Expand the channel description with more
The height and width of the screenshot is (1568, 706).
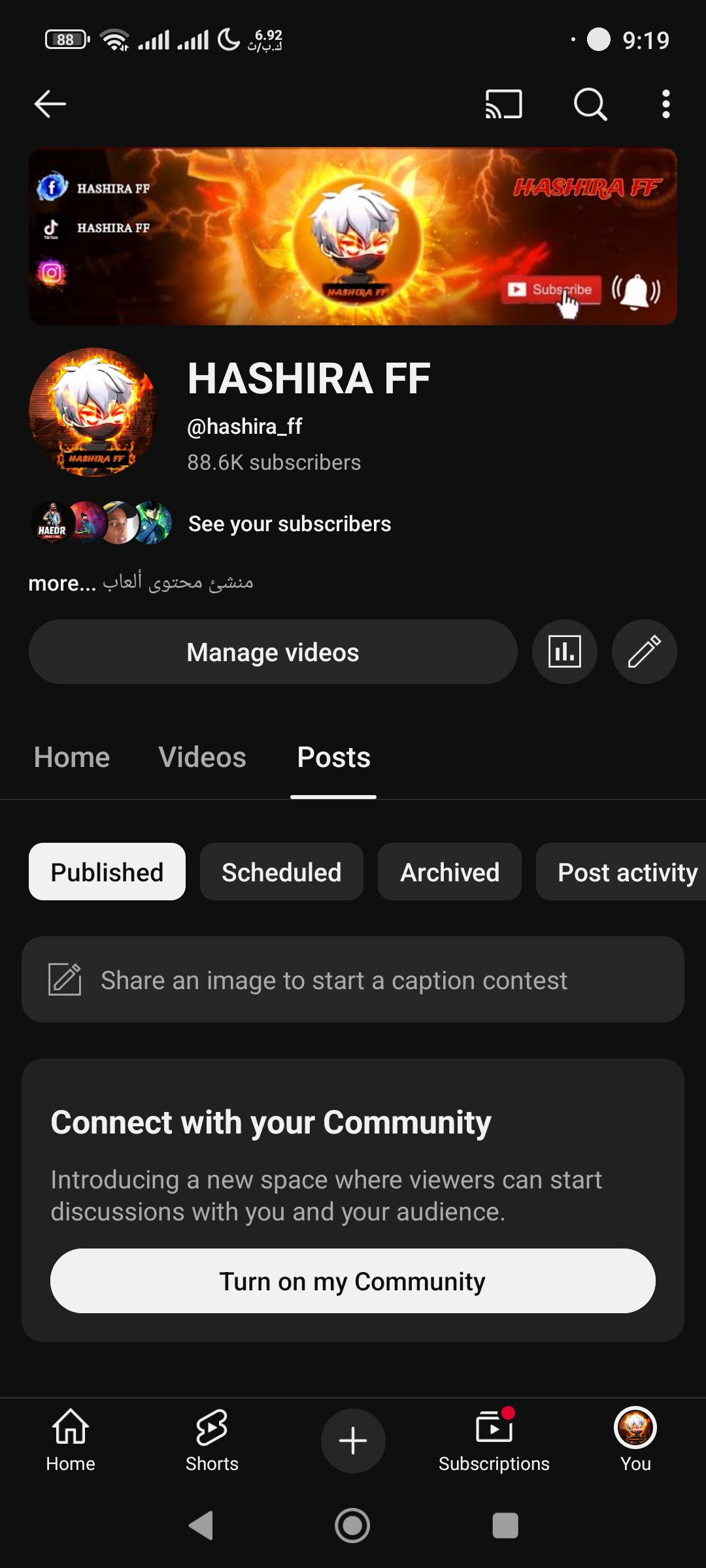(62, 583)
